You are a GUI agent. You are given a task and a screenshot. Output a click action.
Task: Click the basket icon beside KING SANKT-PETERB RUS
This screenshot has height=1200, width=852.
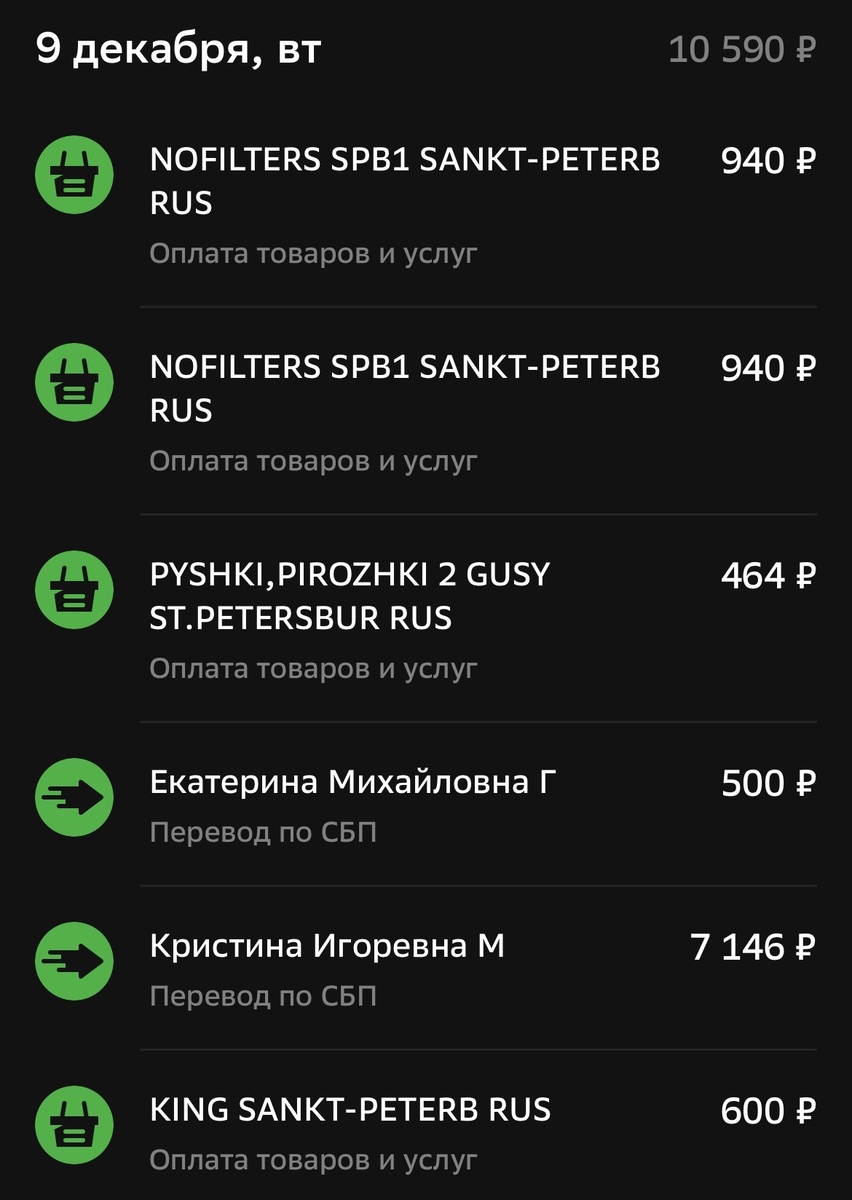click(x=72, y=1124)
